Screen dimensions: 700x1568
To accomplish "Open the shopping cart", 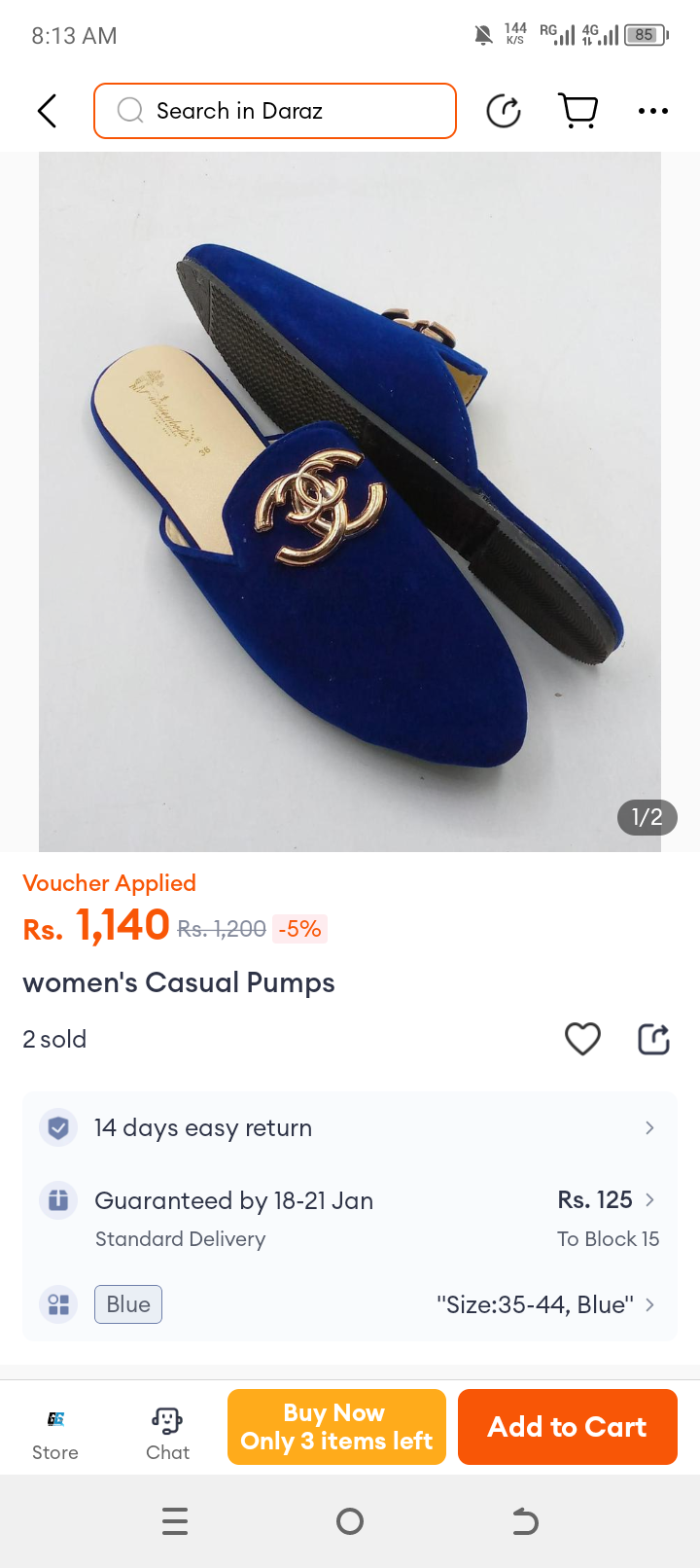I will click(578, 111).
